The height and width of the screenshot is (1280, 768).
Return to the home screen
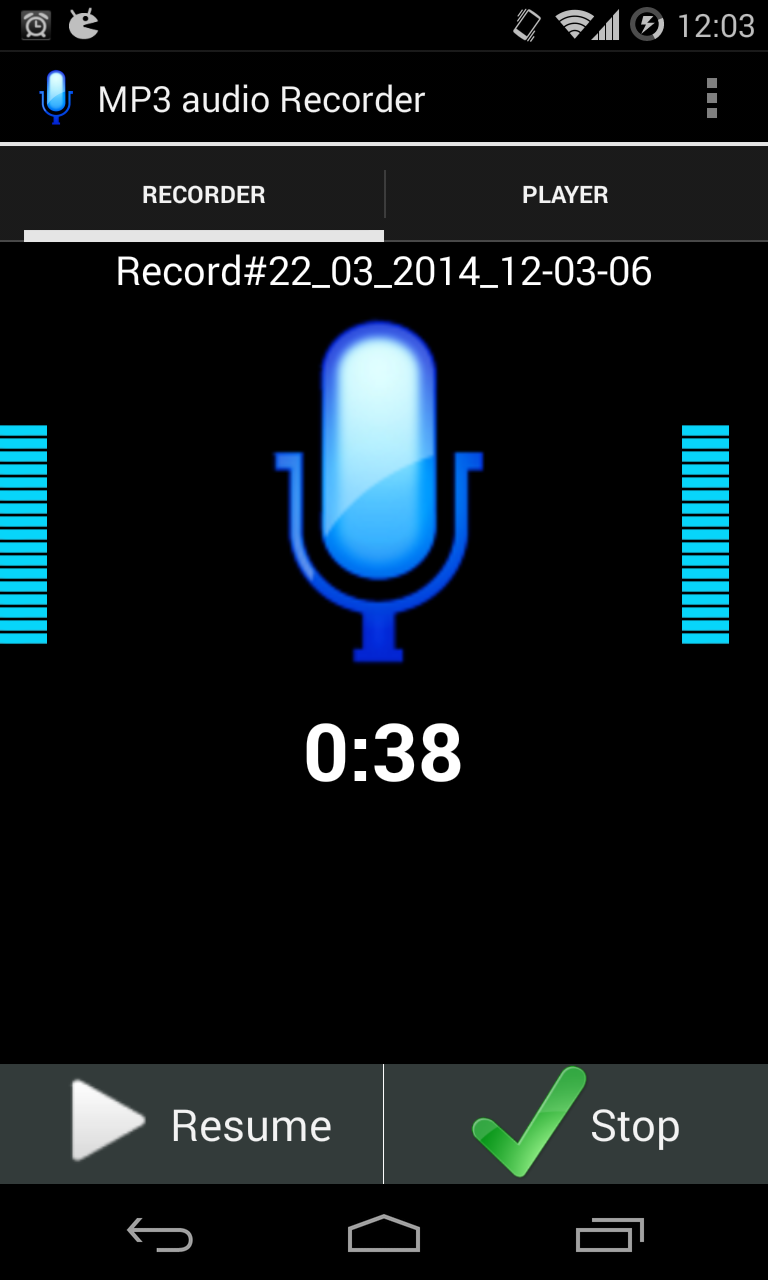click(384, 1235)
